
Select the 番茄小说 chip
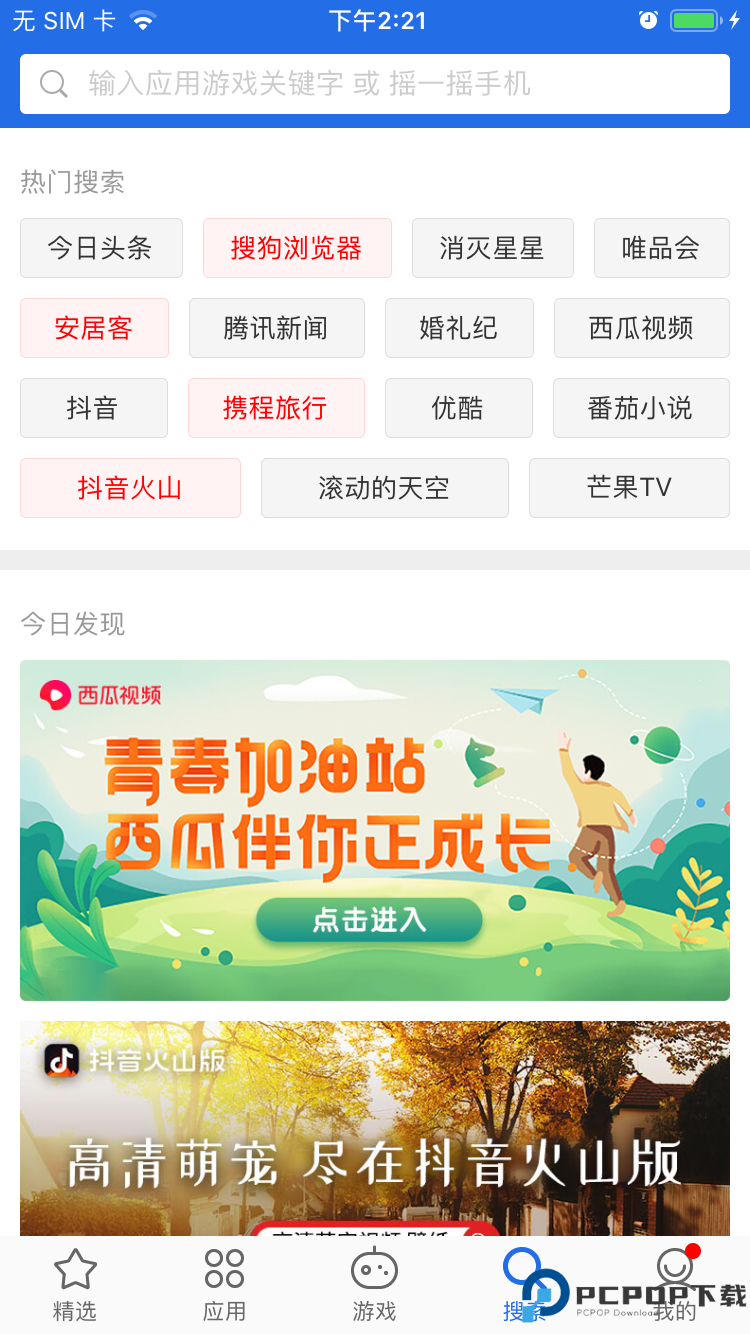(640, 408)
